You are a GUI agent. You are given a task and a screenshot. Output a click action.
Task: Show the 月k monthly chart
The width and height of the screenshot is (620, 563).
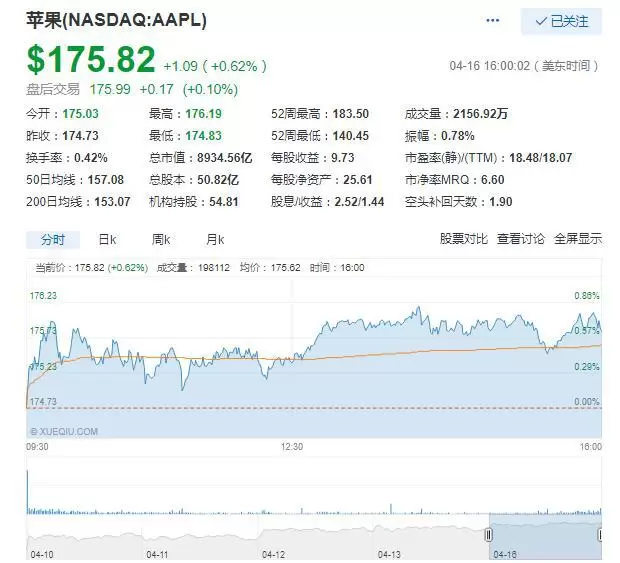click(x=215, y=239)
